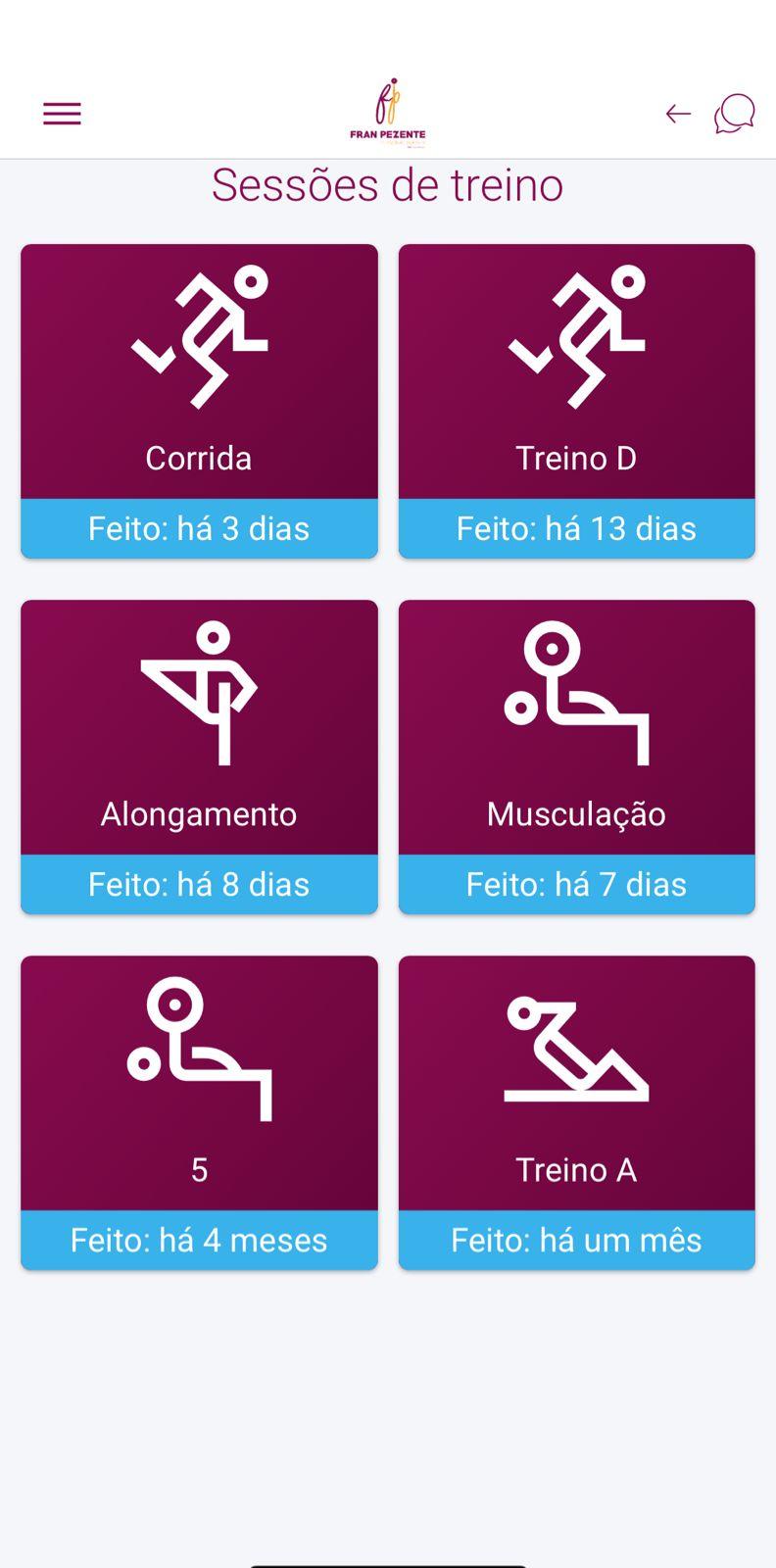
Task: Open the hamburger drawer menu
Action: point(62,114)
